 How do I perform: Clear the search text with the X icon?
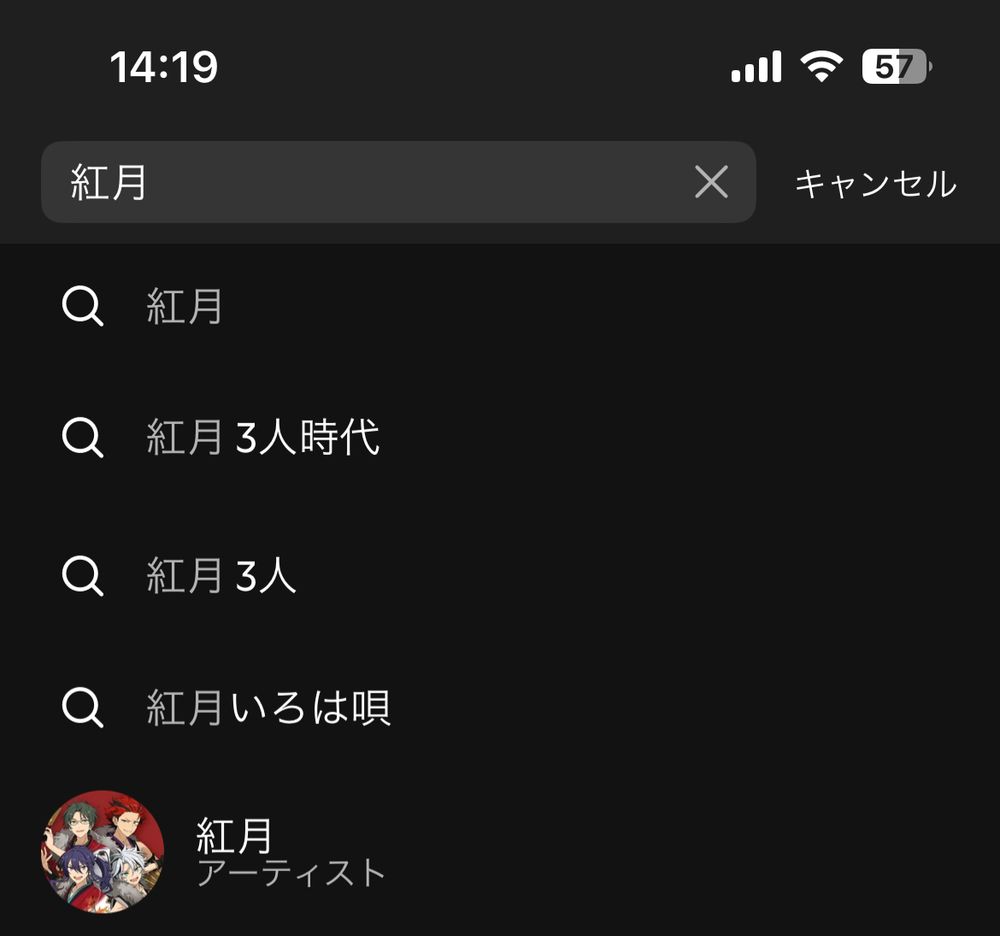click(x=711, y=182)
